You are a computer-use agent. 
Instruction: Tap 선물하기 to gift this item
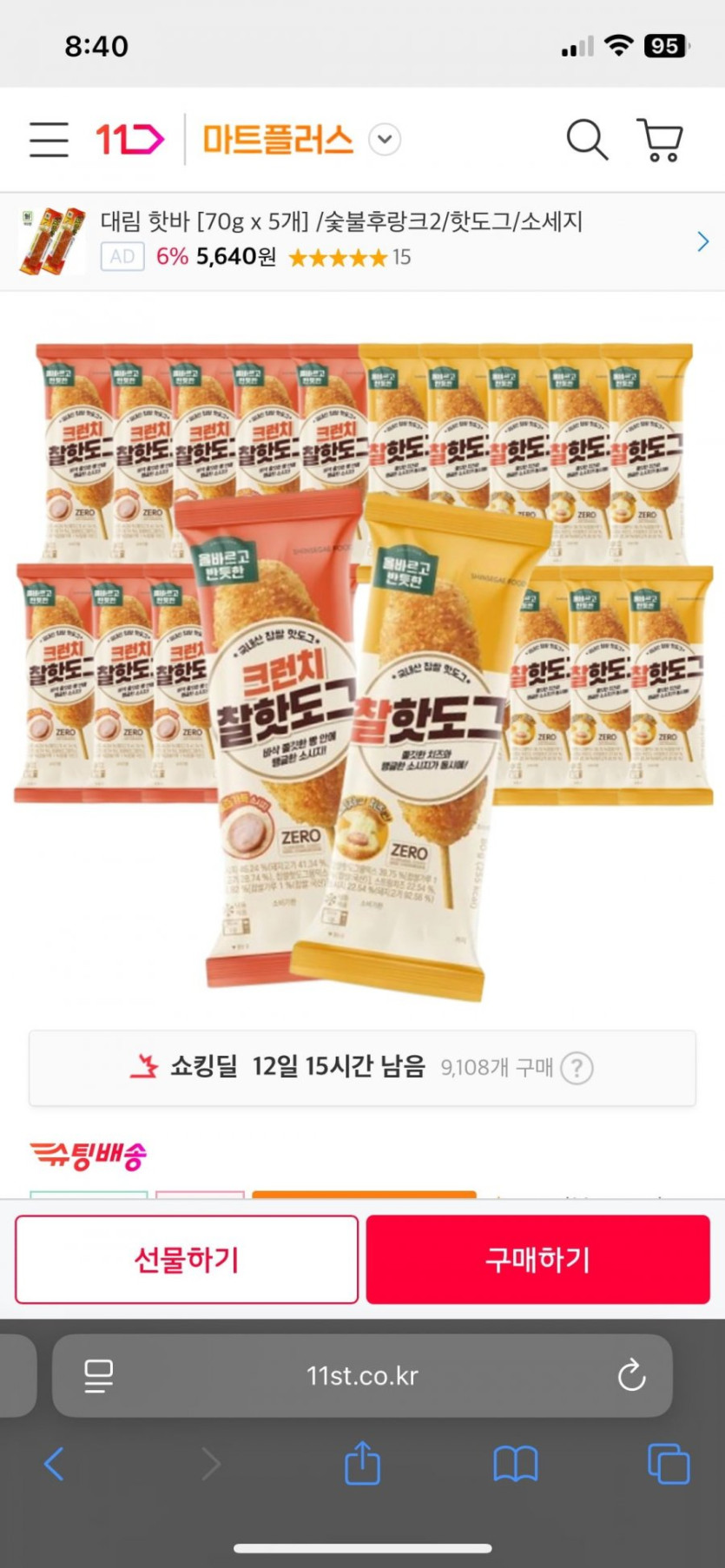point(187,1260)
